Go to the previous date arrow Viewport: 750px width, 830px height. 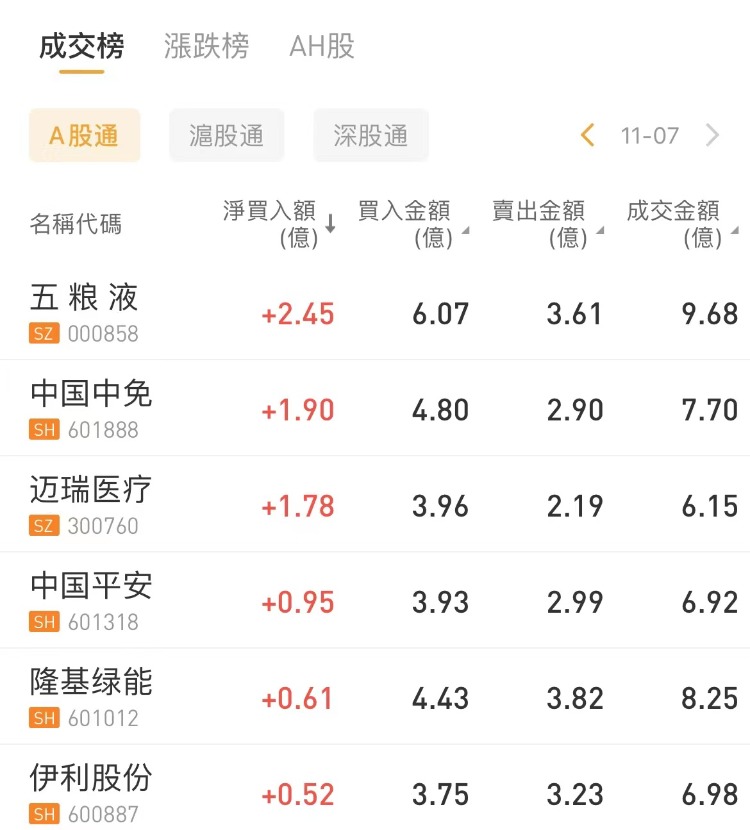point(588,136)
